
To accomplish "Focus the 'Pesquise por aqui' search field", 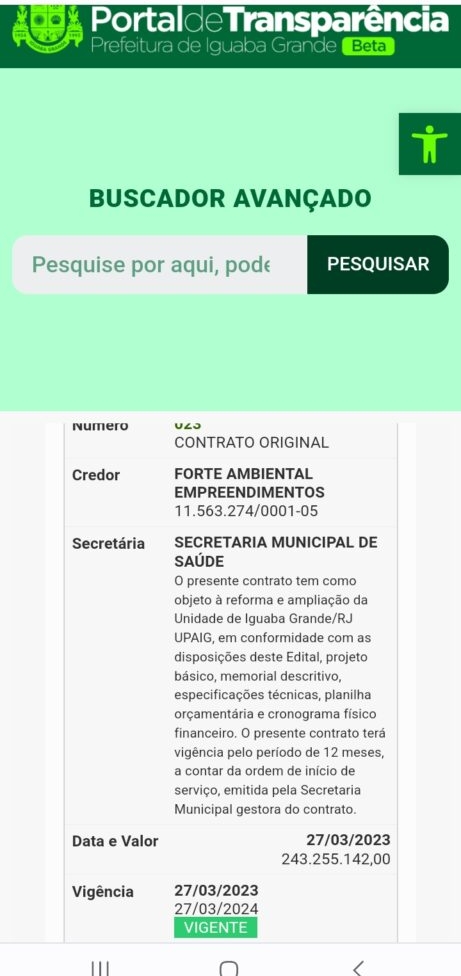I will [159, 265].
